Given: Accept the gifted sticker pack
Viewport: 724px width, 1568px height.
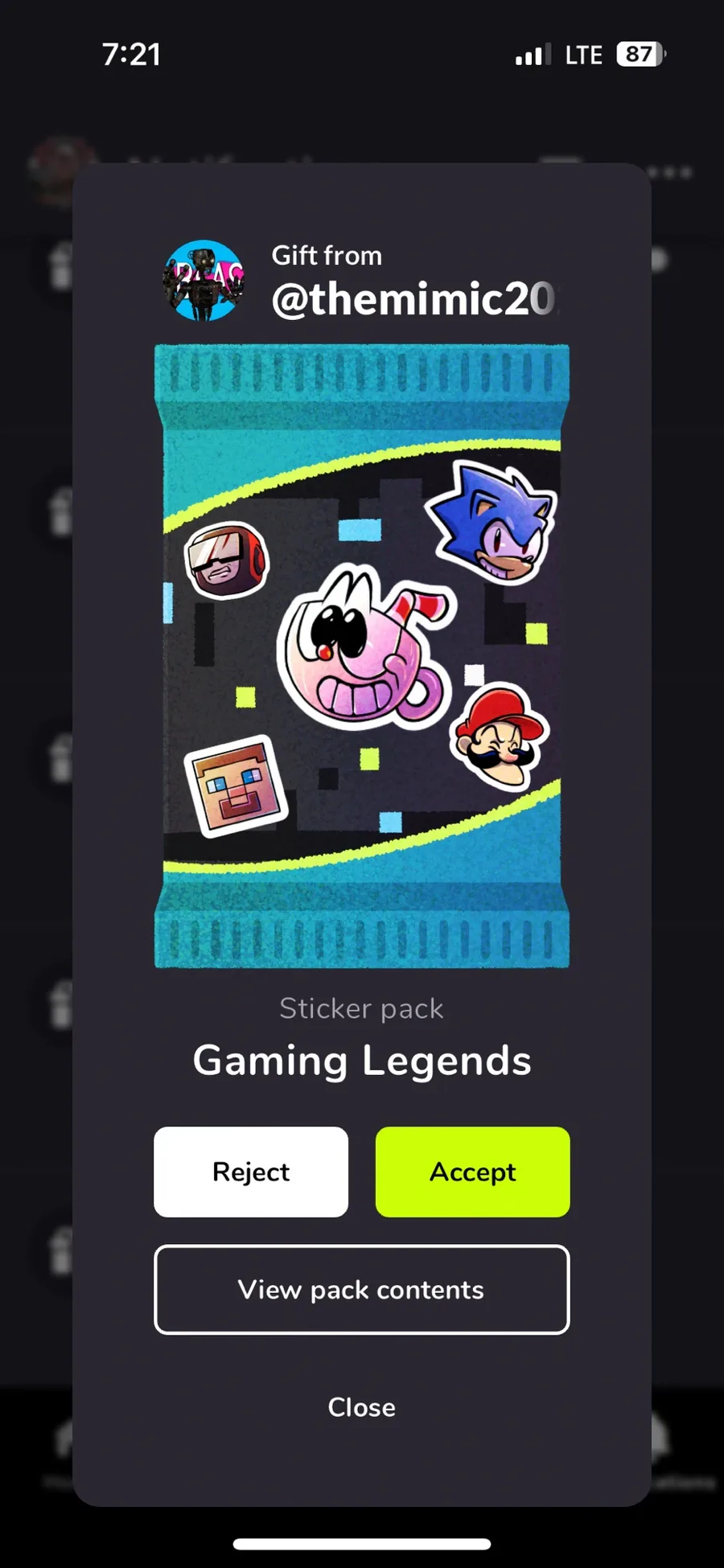Looking at the screenshot, I should [473, 1172].
